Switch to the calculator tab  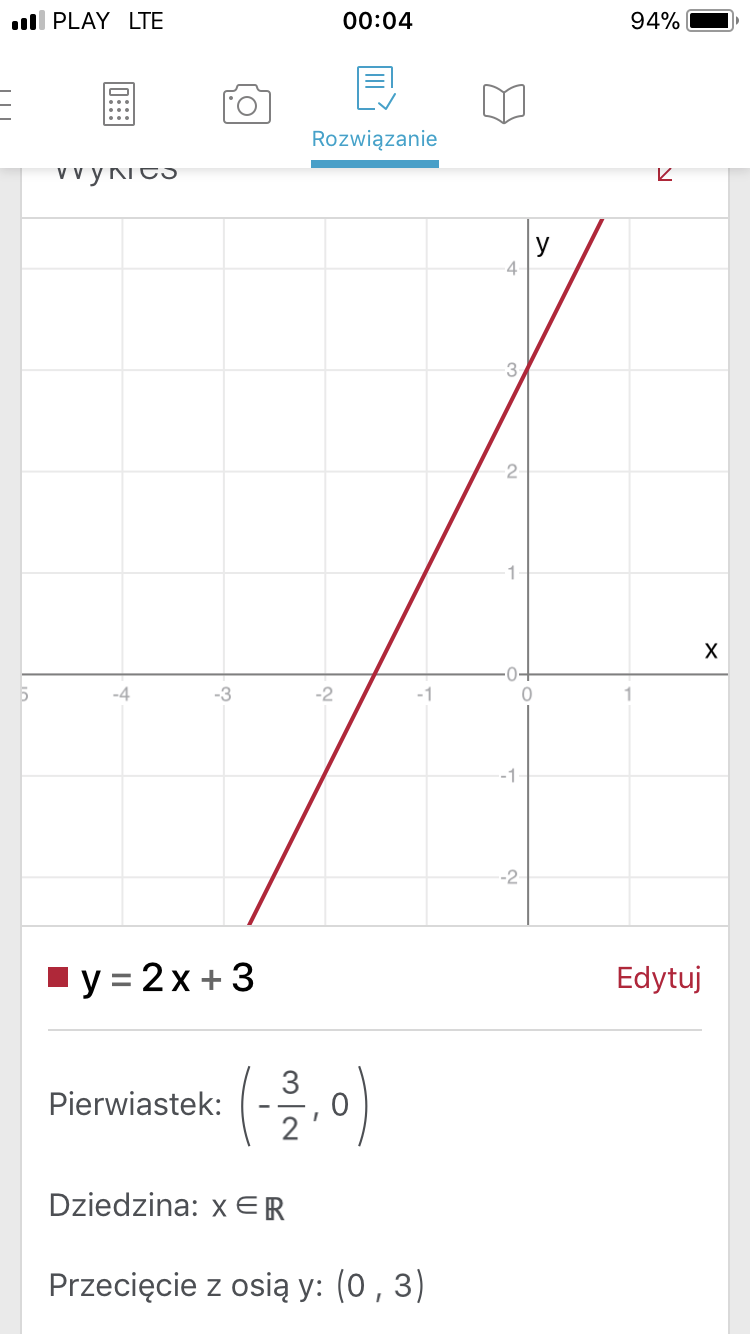(119, 104)
